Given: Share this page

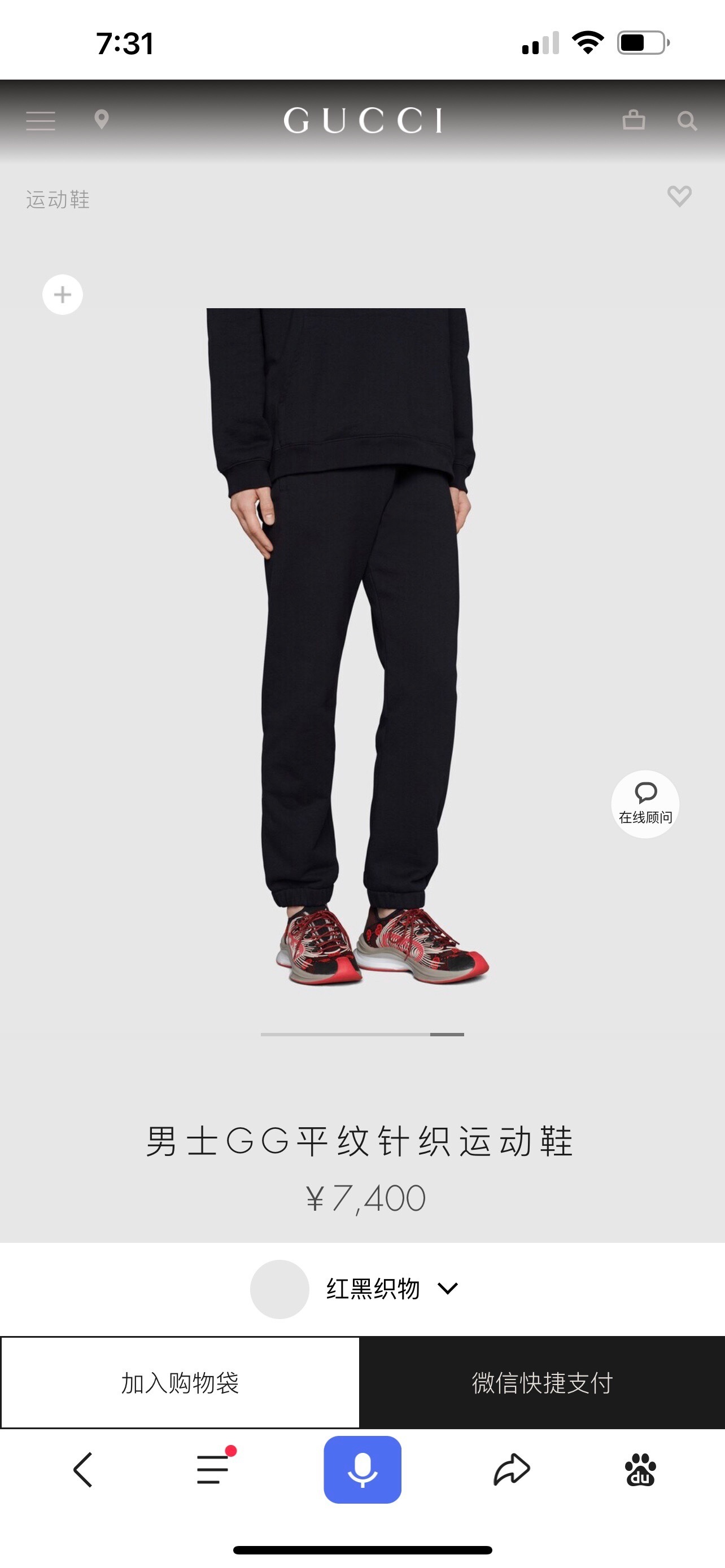Looking at the screenshot, I should tap(512, 1469).
